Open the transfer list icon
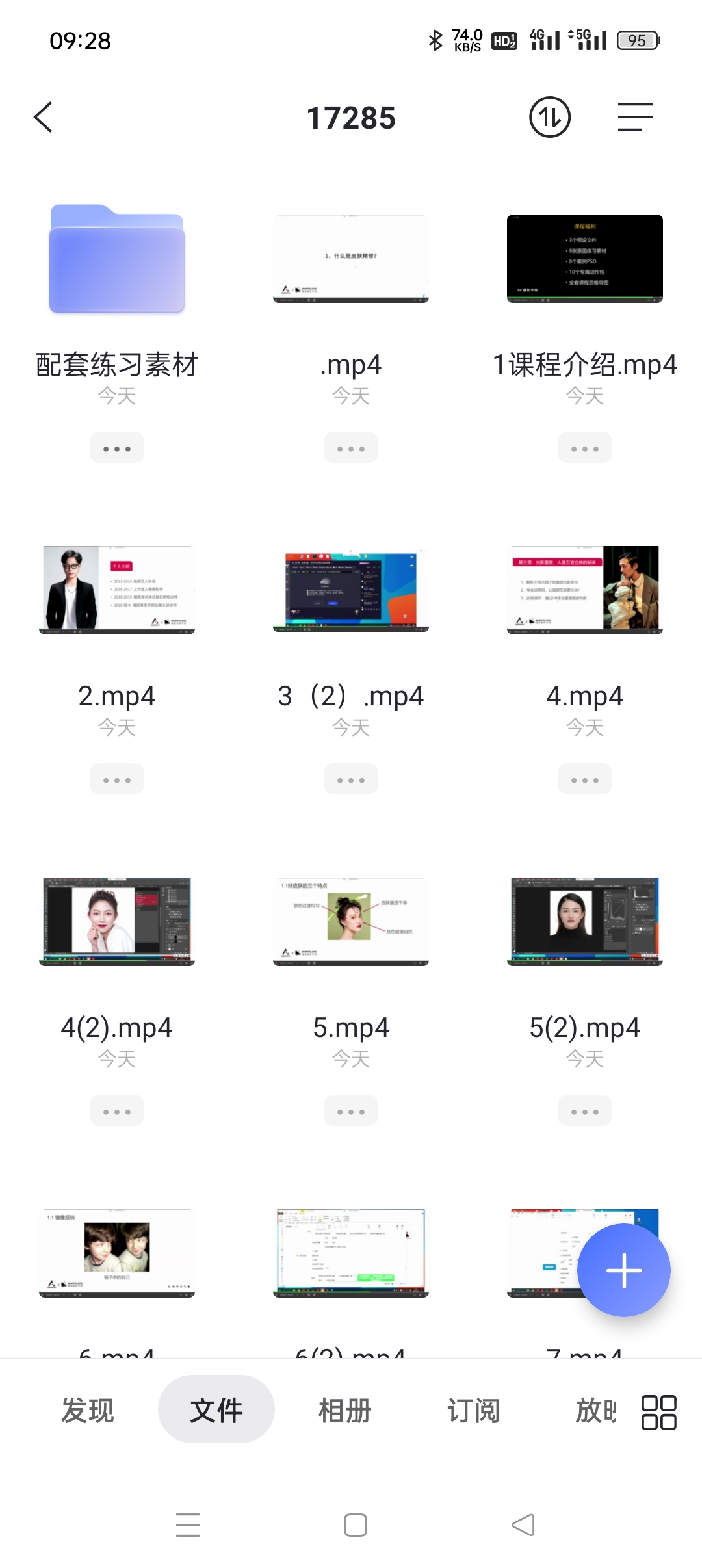Viewport: 702px width, 1568px height. click(x=549, y=118)
